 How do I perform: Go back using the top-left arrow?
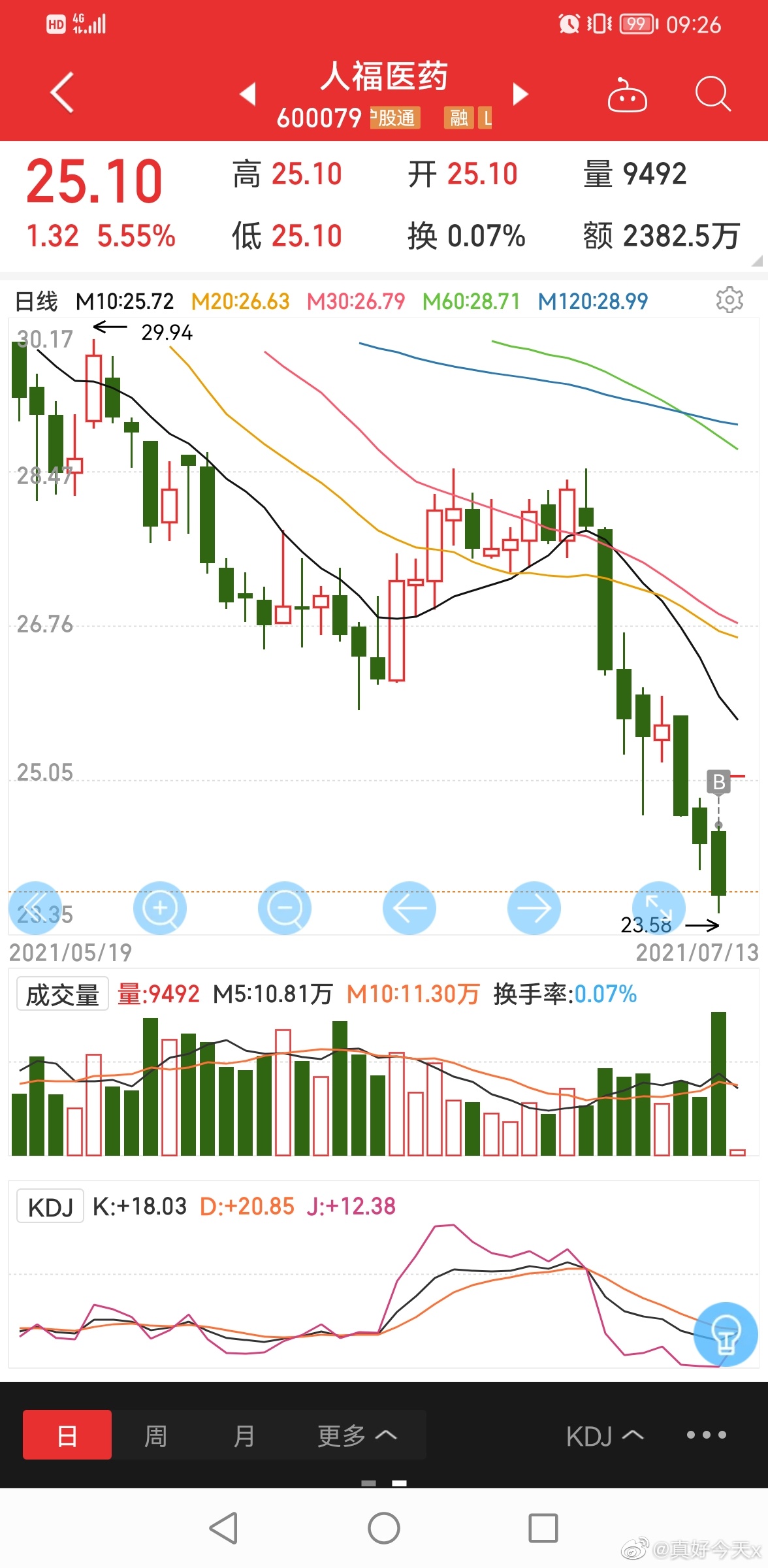pos(63,93)
